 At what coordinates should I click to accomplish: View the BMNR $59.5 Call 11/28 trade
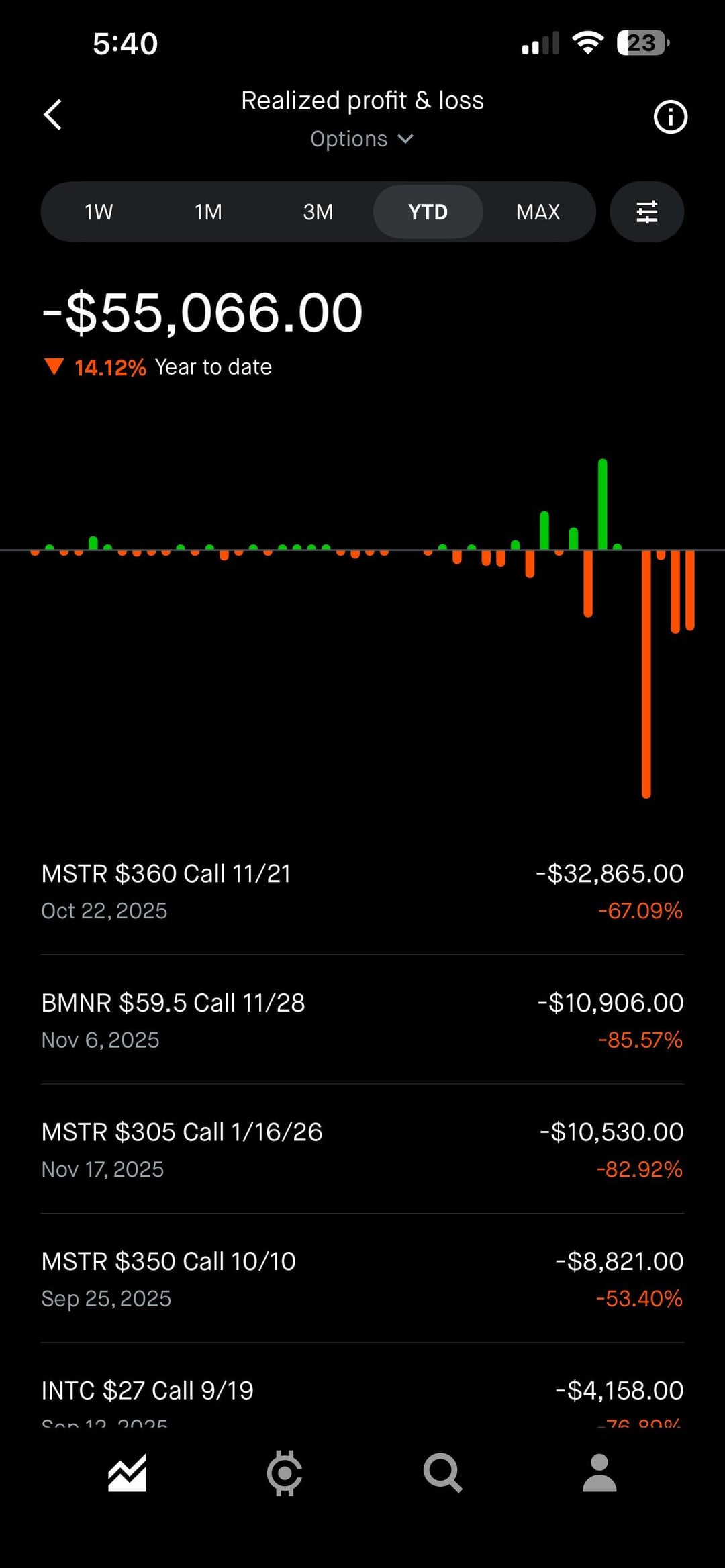click(362, 1020)
